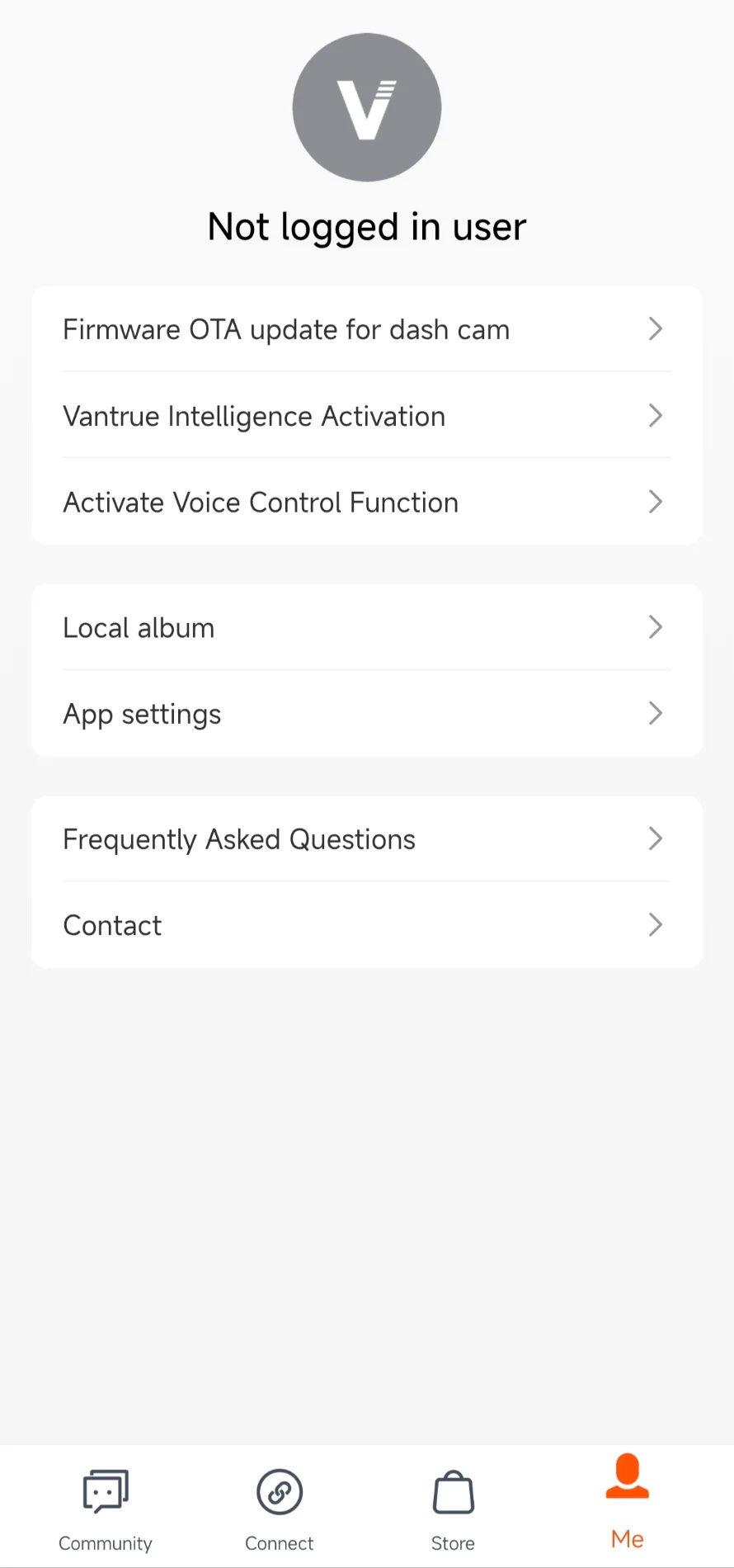Open Firmware OTA update for dash cam

367,329
